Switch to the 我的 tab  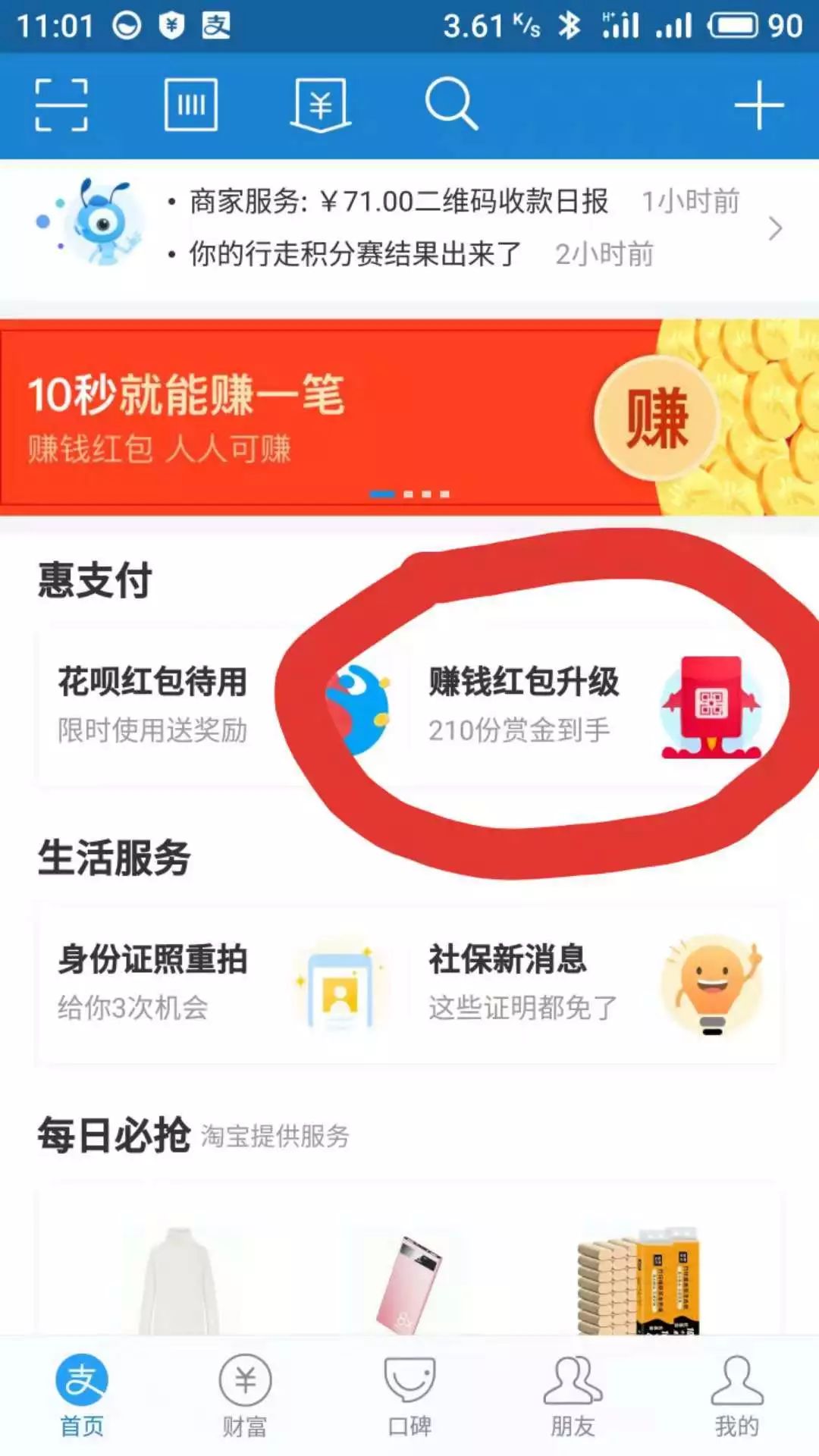736,1395
